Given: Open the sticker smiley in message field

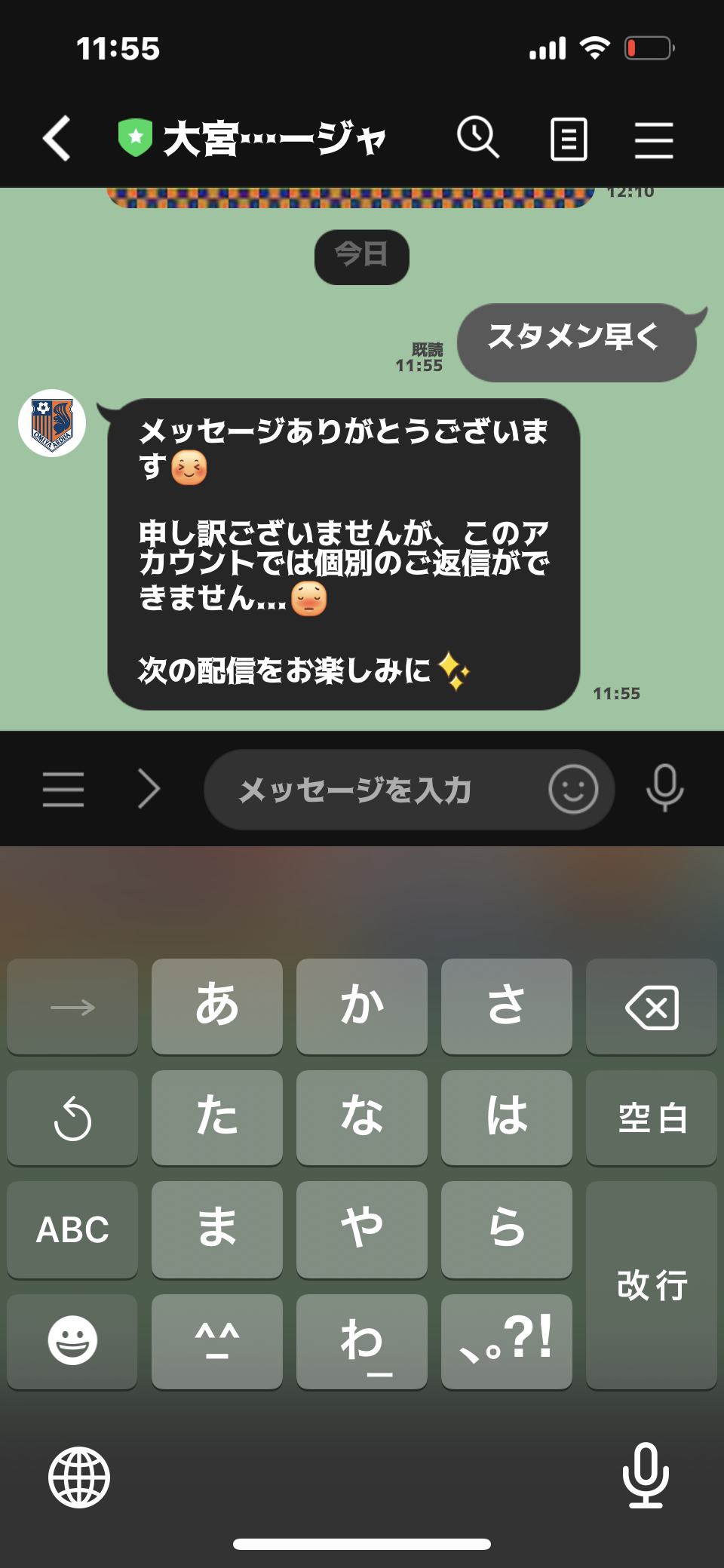Looking at the screenshot, I should tap(573, 790).
